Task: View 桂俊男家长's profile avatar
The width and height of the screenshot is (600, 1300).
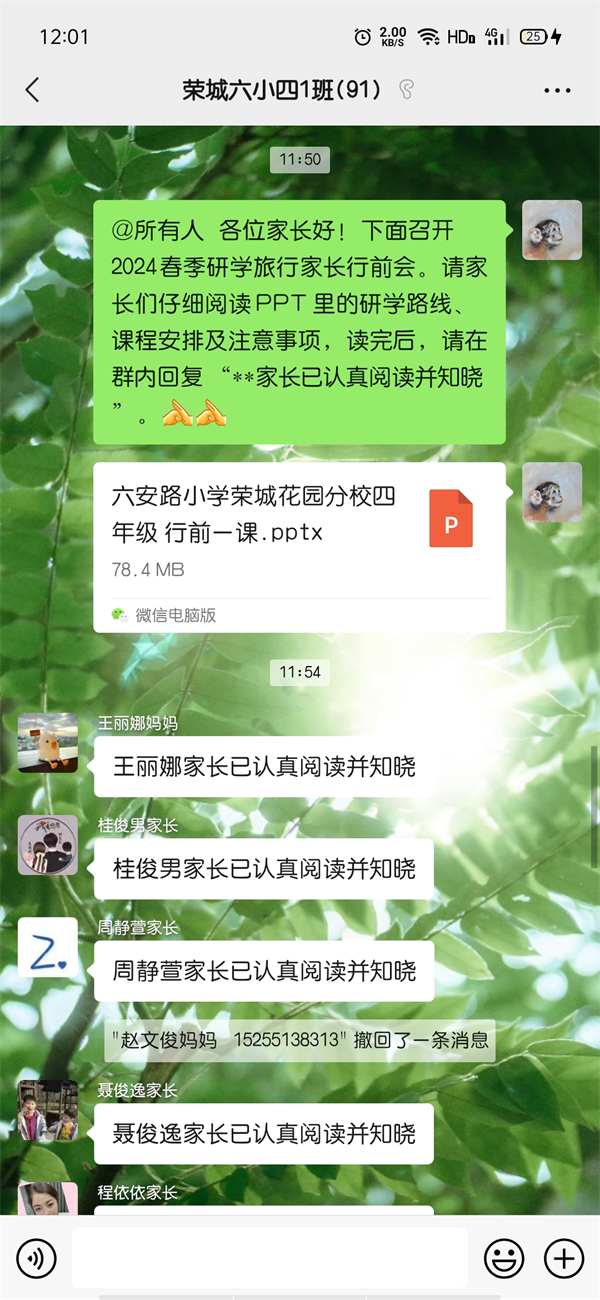Action: [48, 844]
